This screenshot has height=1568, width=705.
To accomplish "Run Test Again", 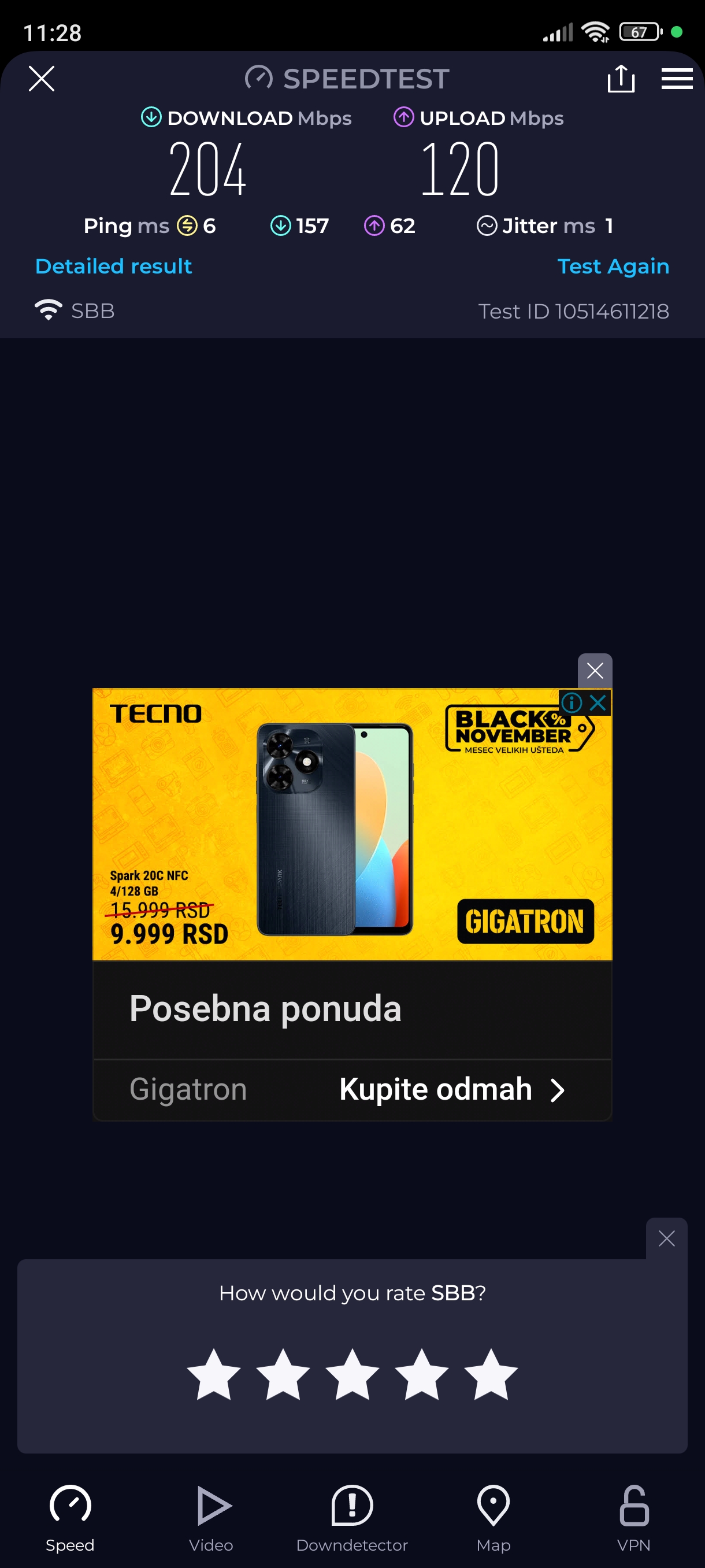I will 613,266.
